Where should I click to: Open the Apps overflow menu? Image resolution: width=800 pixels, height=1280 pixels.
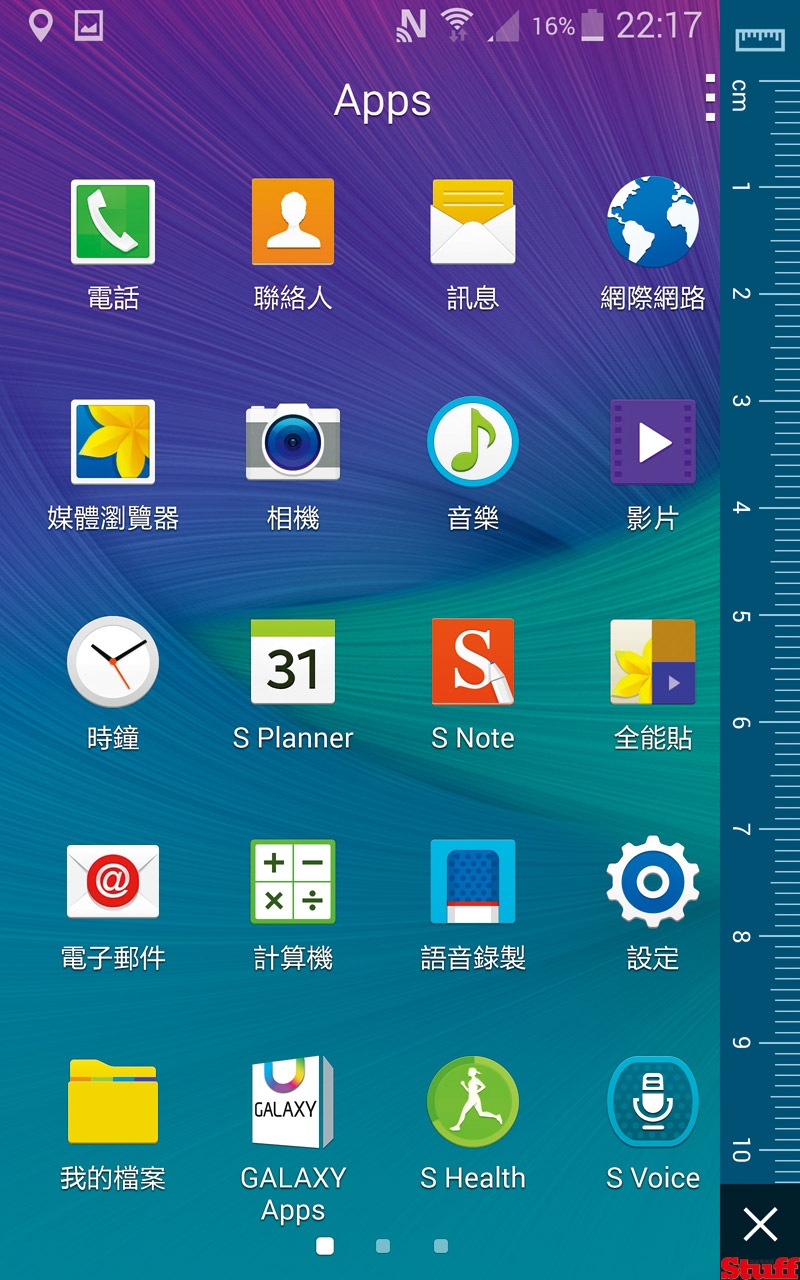point(710,98)
